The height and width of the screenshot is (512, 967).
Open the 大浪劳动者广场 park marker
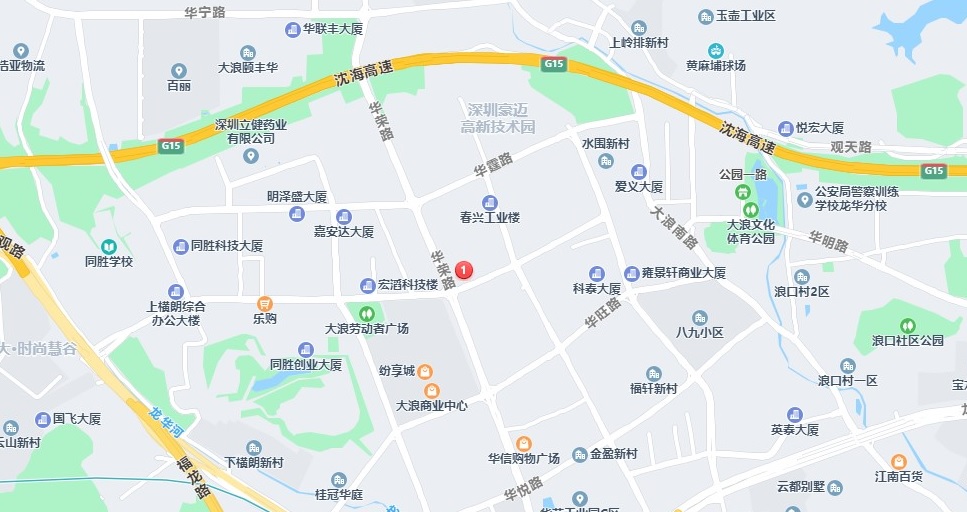pyautogui.click(x=365, y=314)
